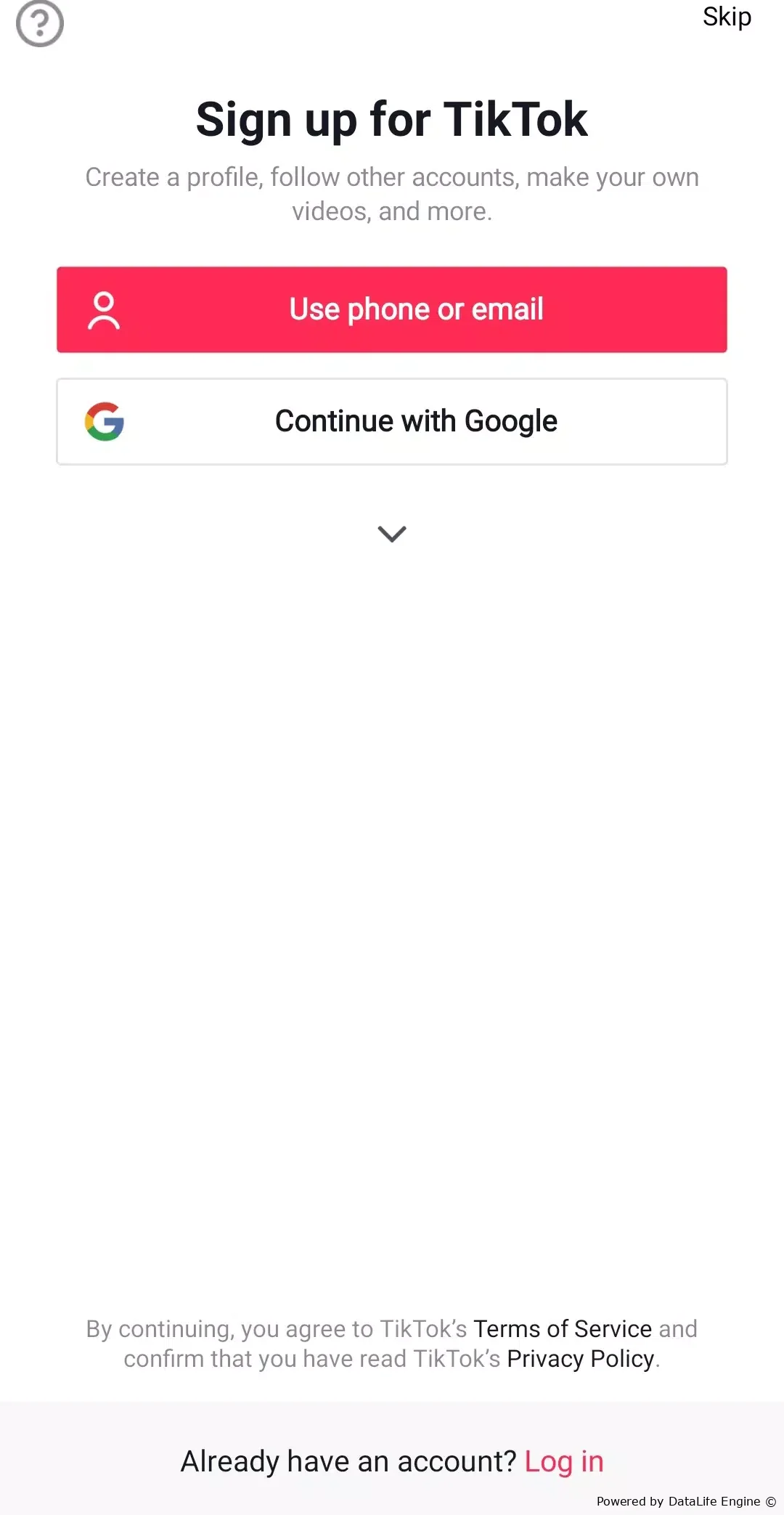Read the Privacy Policy
This screenshot has height=1515, width=784.
(x=581, y=1359)
